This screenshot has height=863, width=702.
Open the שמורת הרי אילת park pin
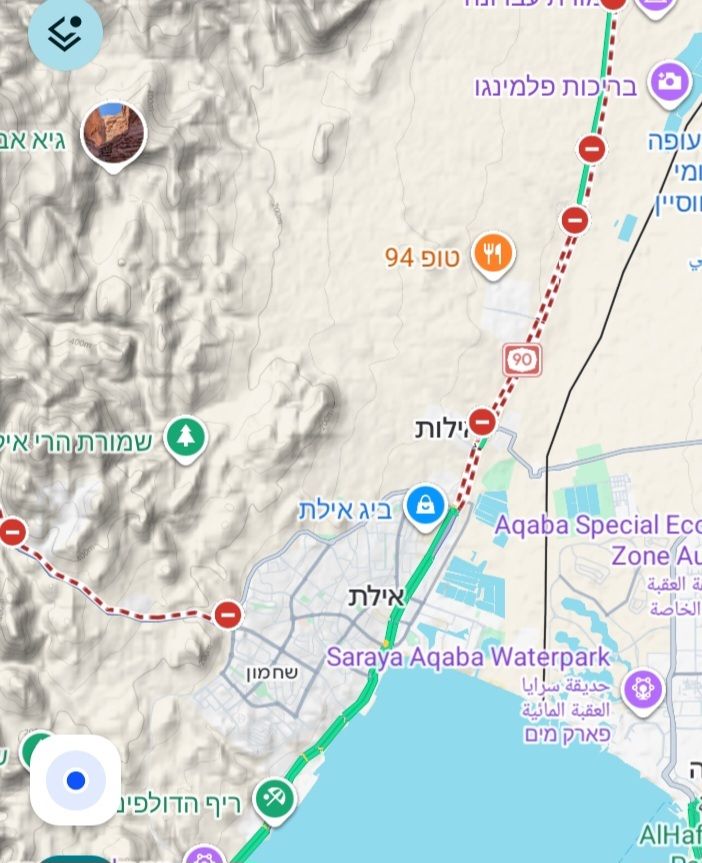185,438
